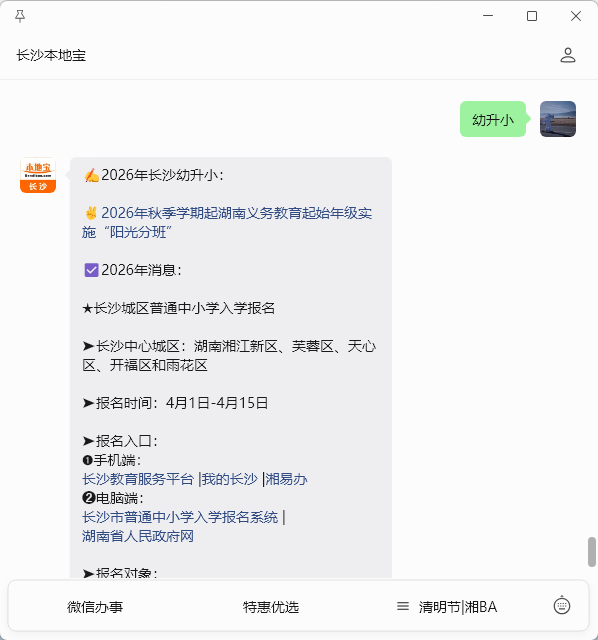Viewport: 598px width, 640px height.
Task: Open the 特惠优选 menu
Action: point(271,607)
